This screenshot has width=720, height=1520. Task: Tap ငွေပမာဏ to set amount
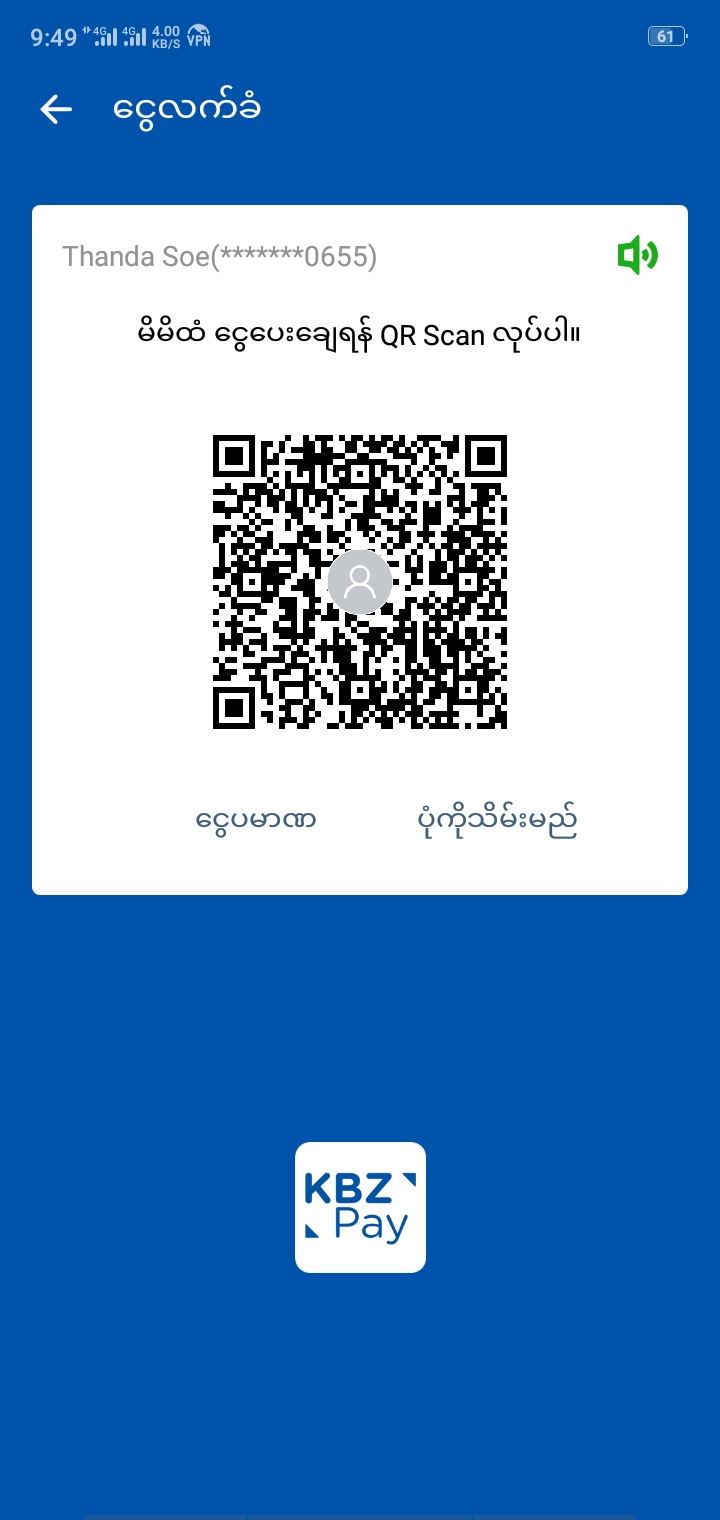[x=256, y=821]
